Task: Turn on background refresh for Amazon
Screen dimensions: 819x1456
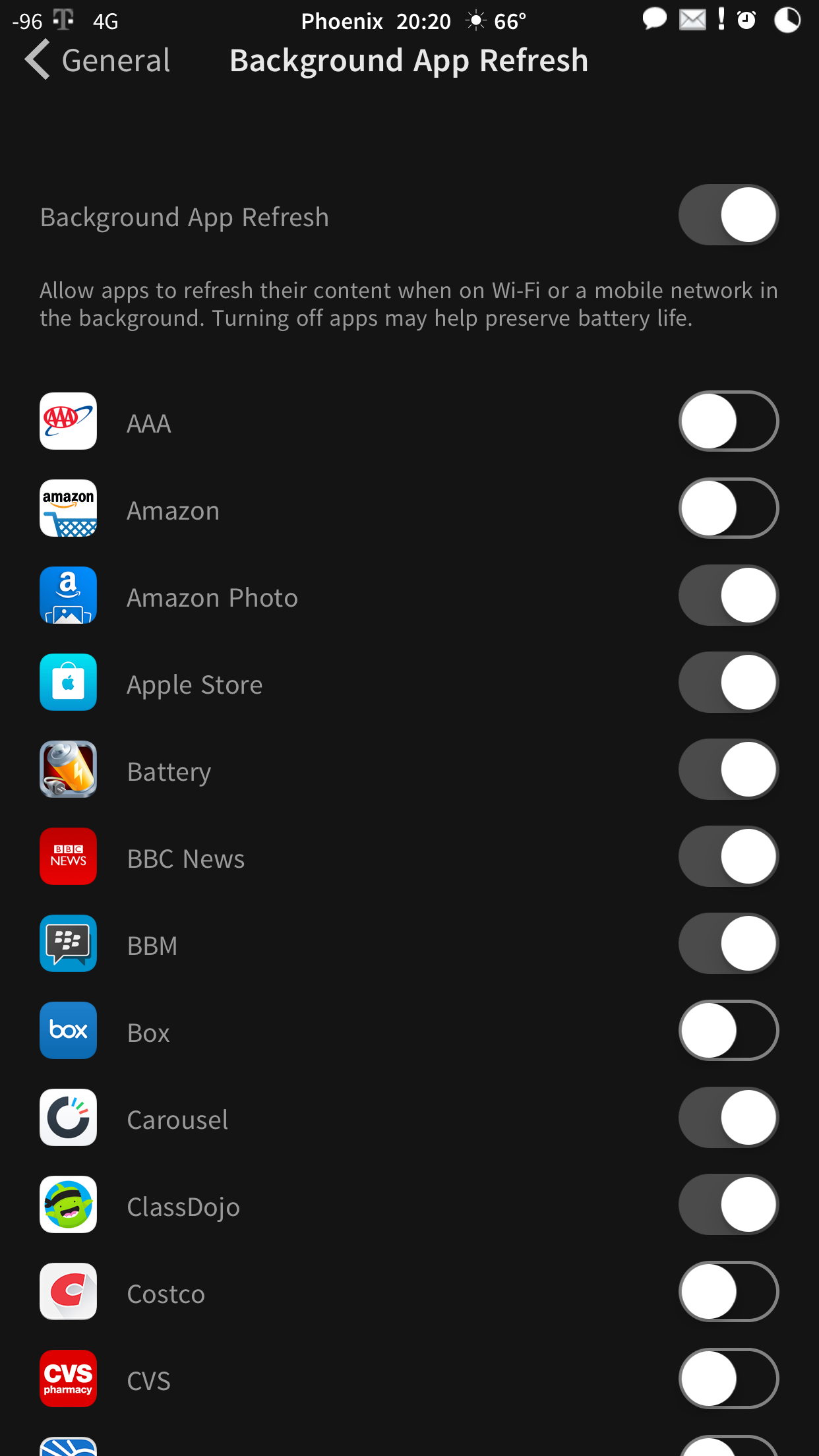Action: 728,508
